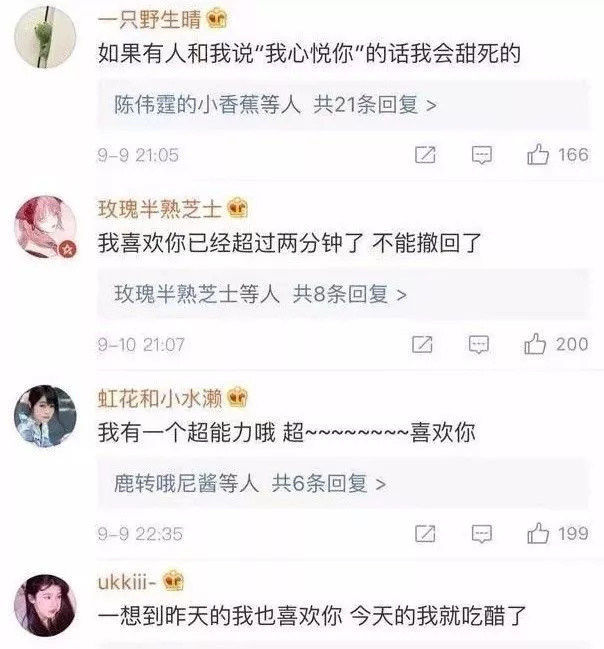Viewport: 604px width, 649px height.
Task: Open the username ukkiii-
Action: coord(126,582)
